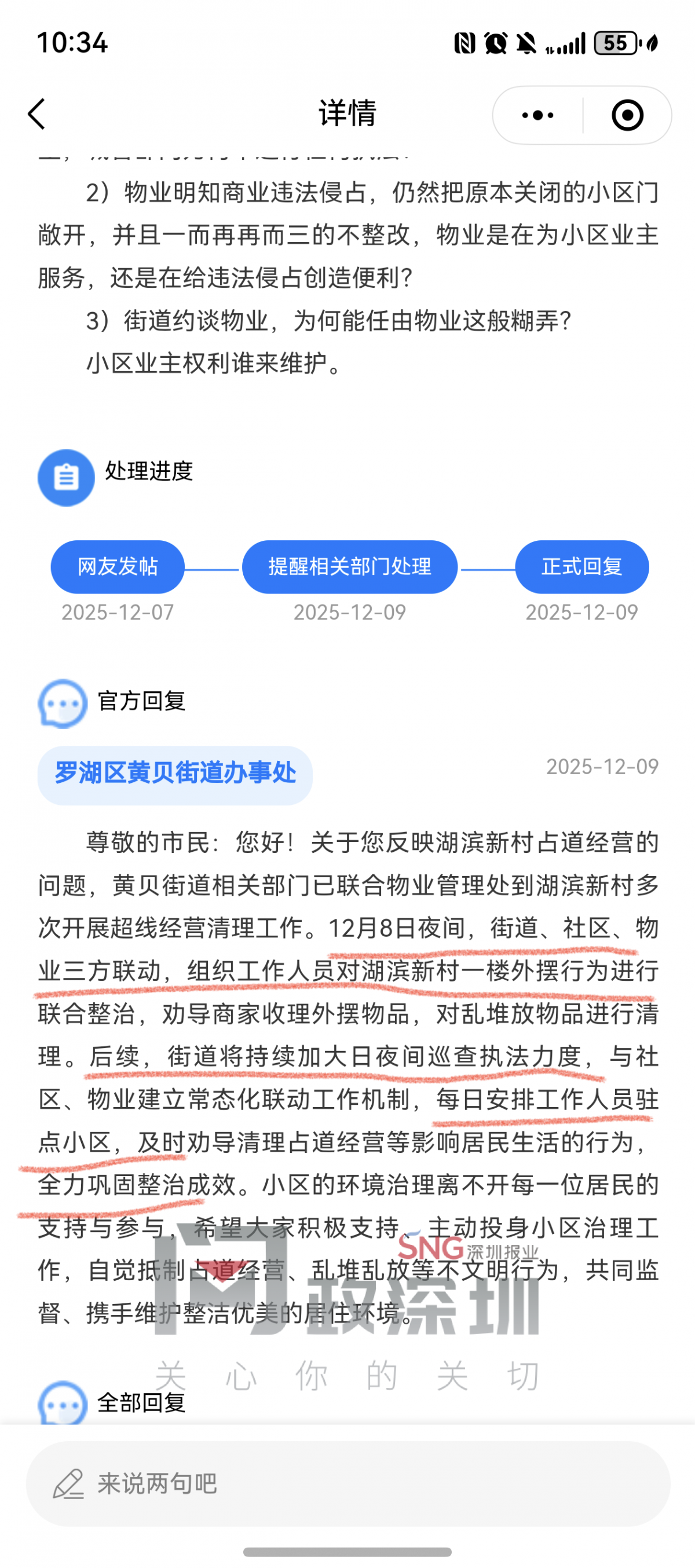Go back with the arrow icon
Viewport: 695px width, 1568px height.
[x=36, y=114]
